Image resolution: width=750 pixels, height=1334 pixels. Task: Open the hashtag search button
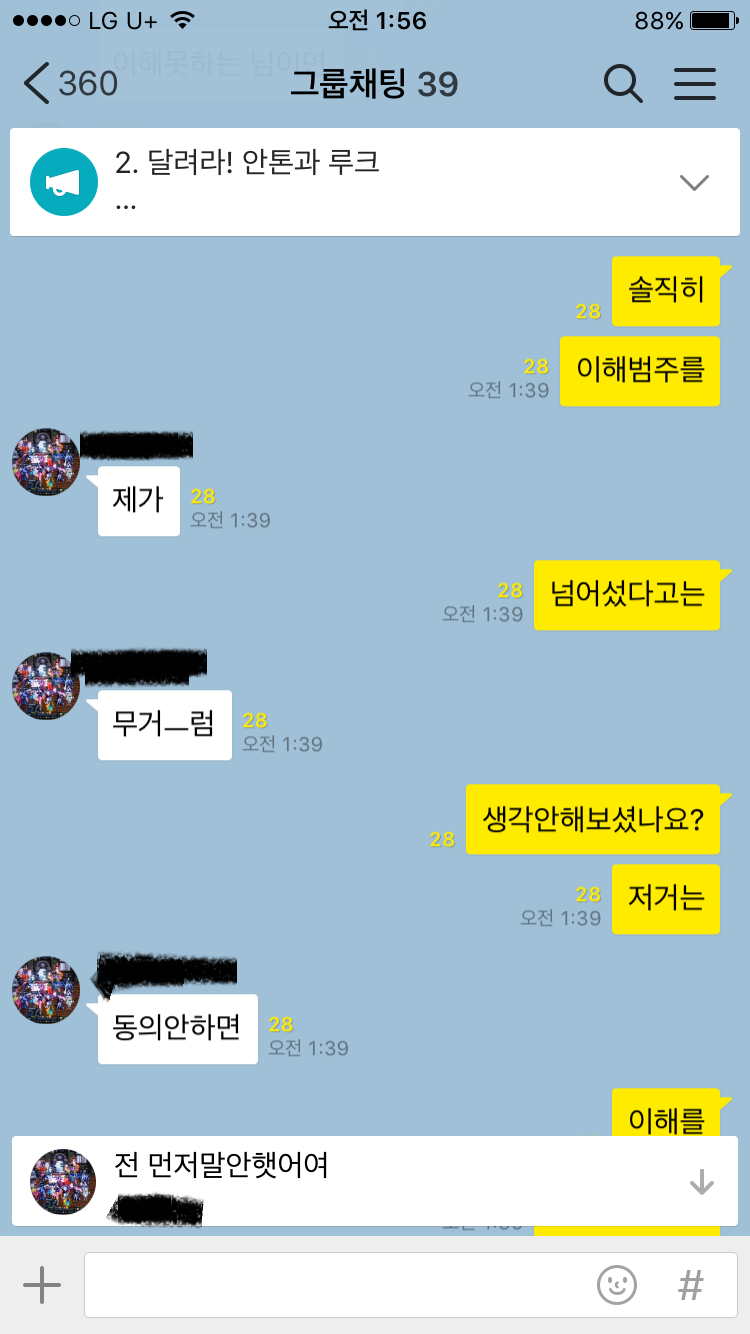[x=690, y=1284]
